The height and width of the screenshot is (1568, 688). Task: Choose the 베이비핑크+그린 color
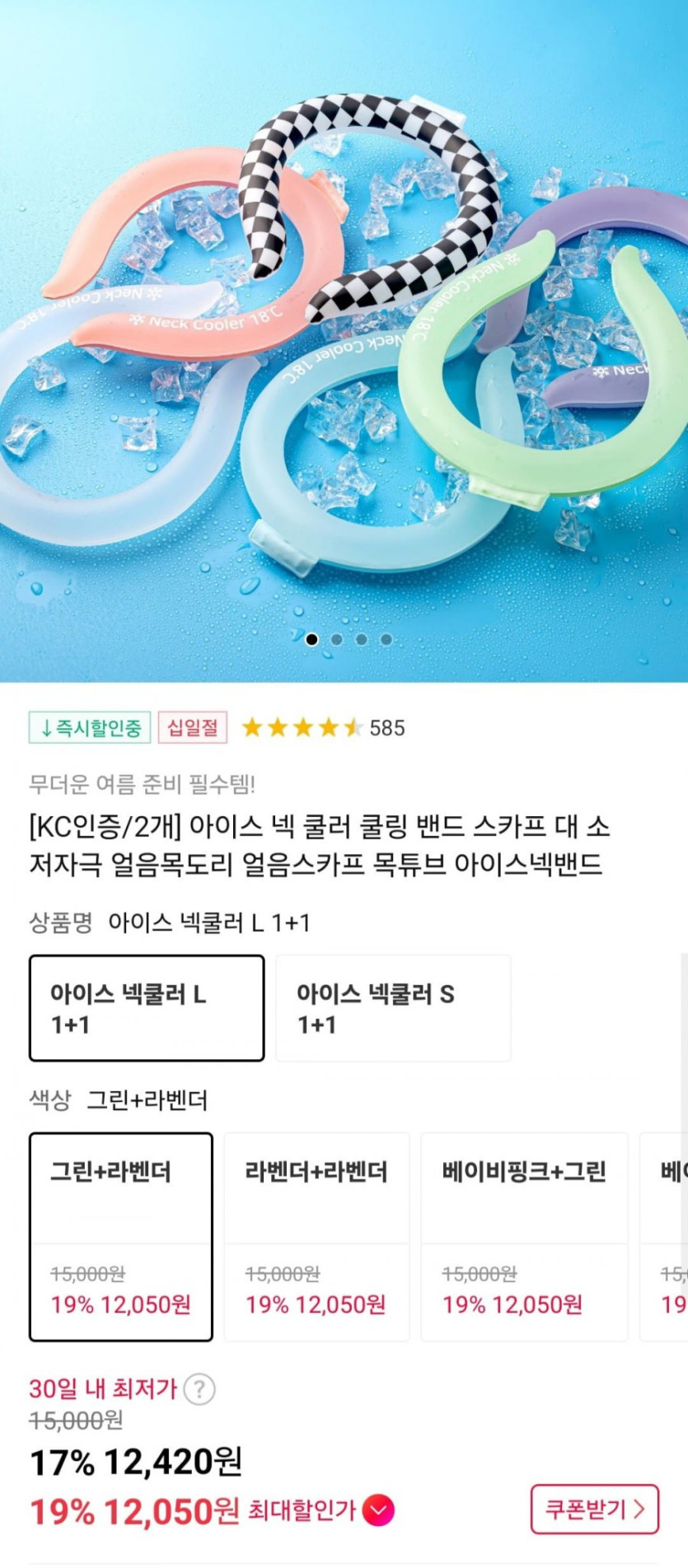[x=524, y=1237]
